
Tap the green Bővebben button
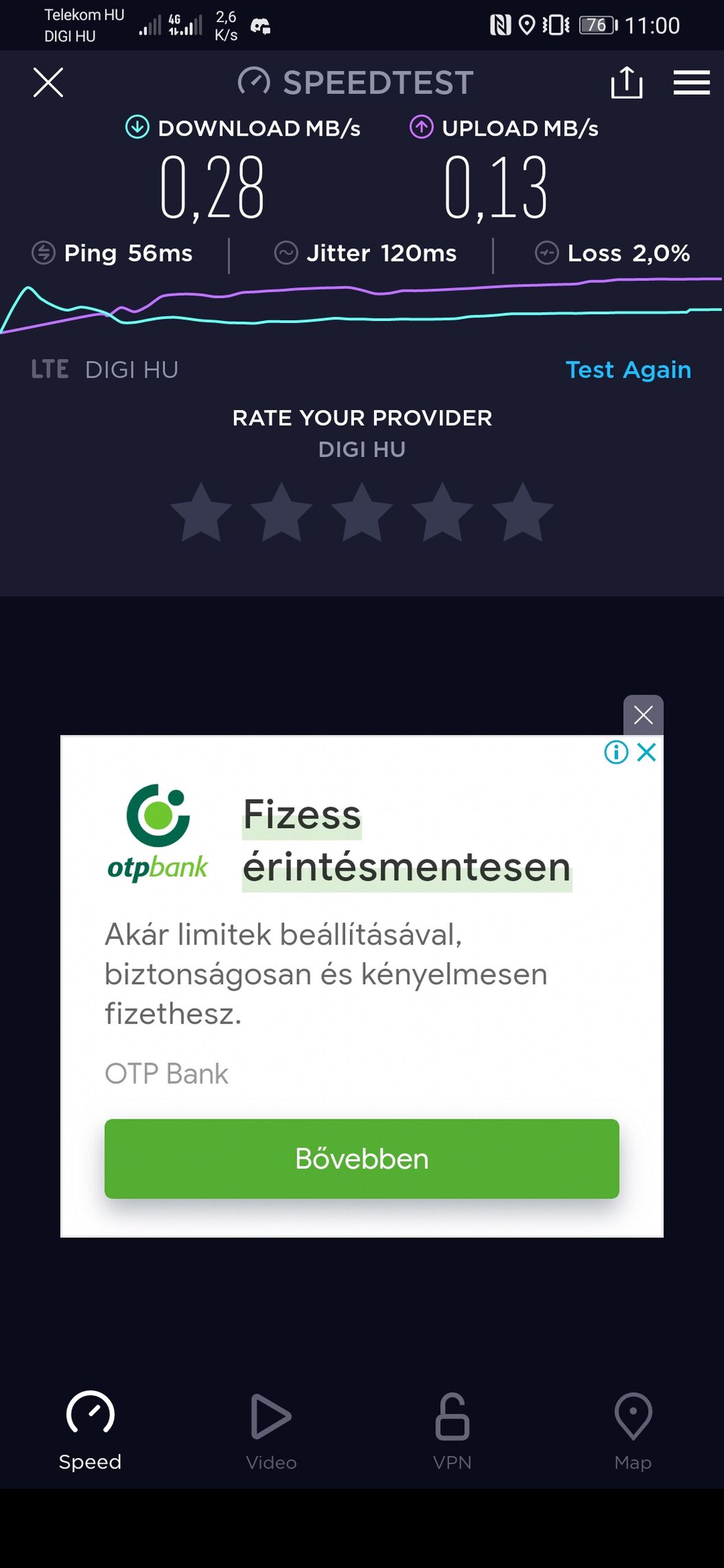pyautogui.click(x=362, y=1159)
